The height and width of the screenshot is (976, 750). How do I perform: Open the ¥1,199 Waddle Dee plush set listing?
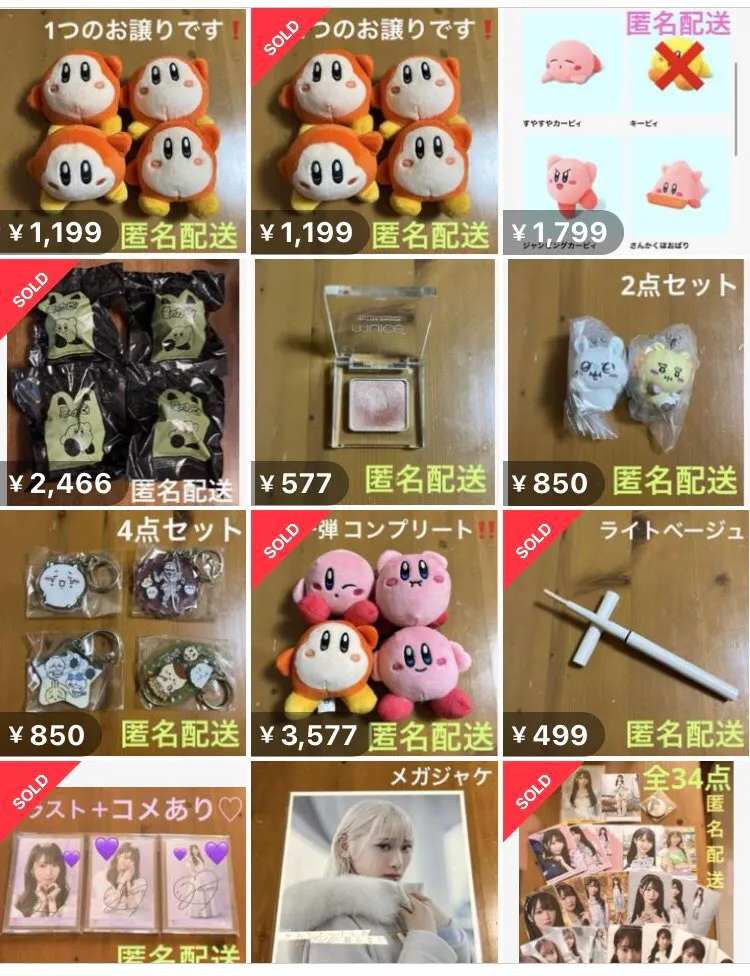coord(125,120)
